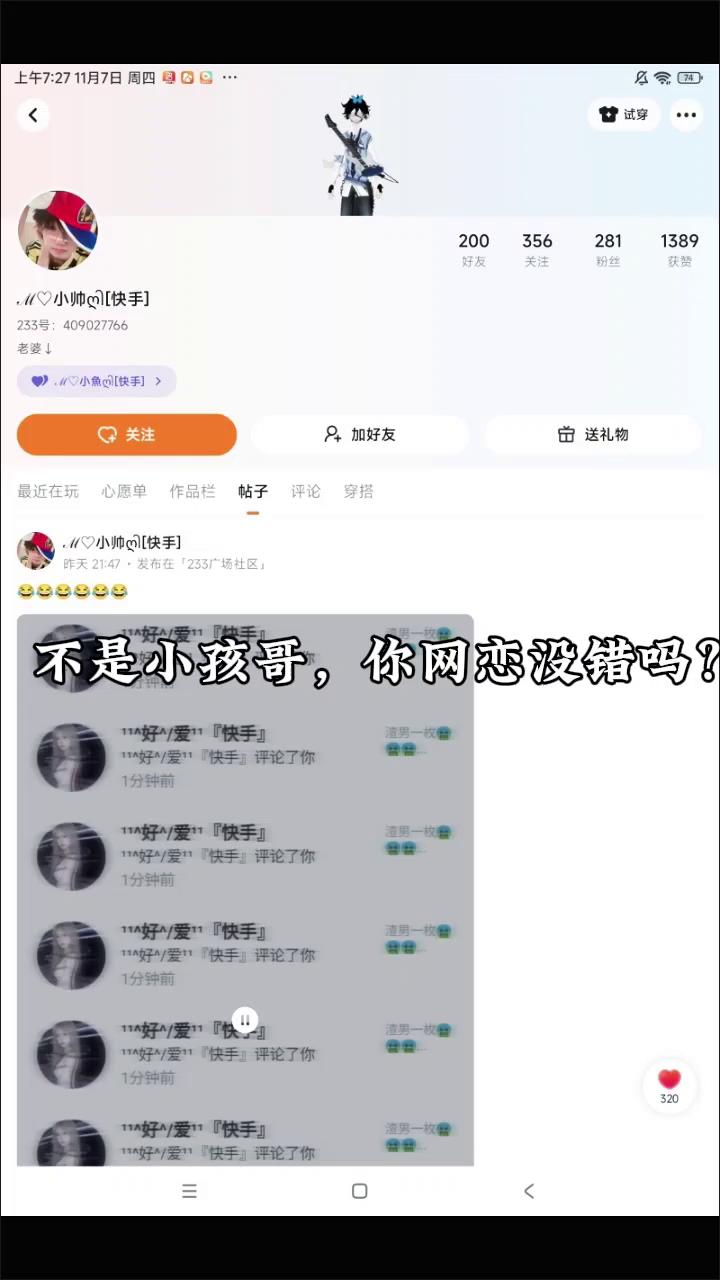Select the 帖子 tab
This screenshot has width=720, height=1280.
click(x=253, y=491)
